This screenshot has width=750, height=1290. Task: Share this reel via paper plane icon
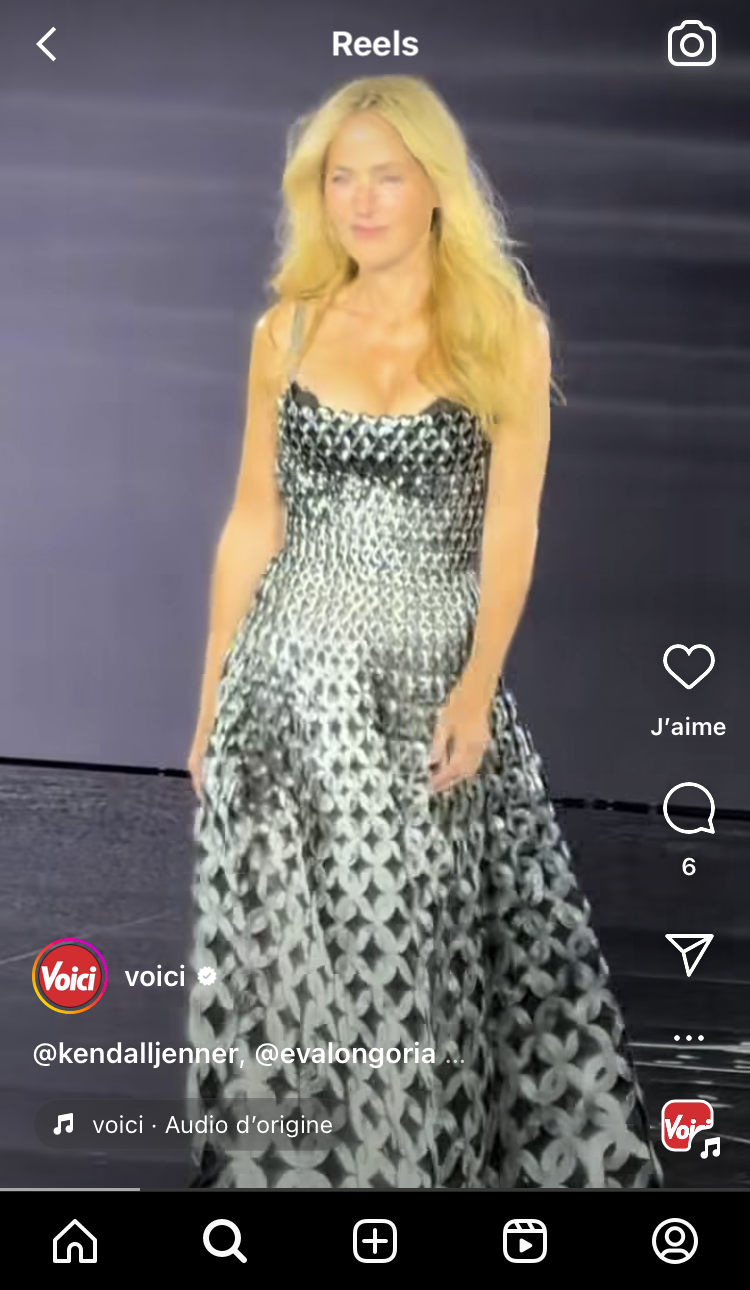click(689, 954)
